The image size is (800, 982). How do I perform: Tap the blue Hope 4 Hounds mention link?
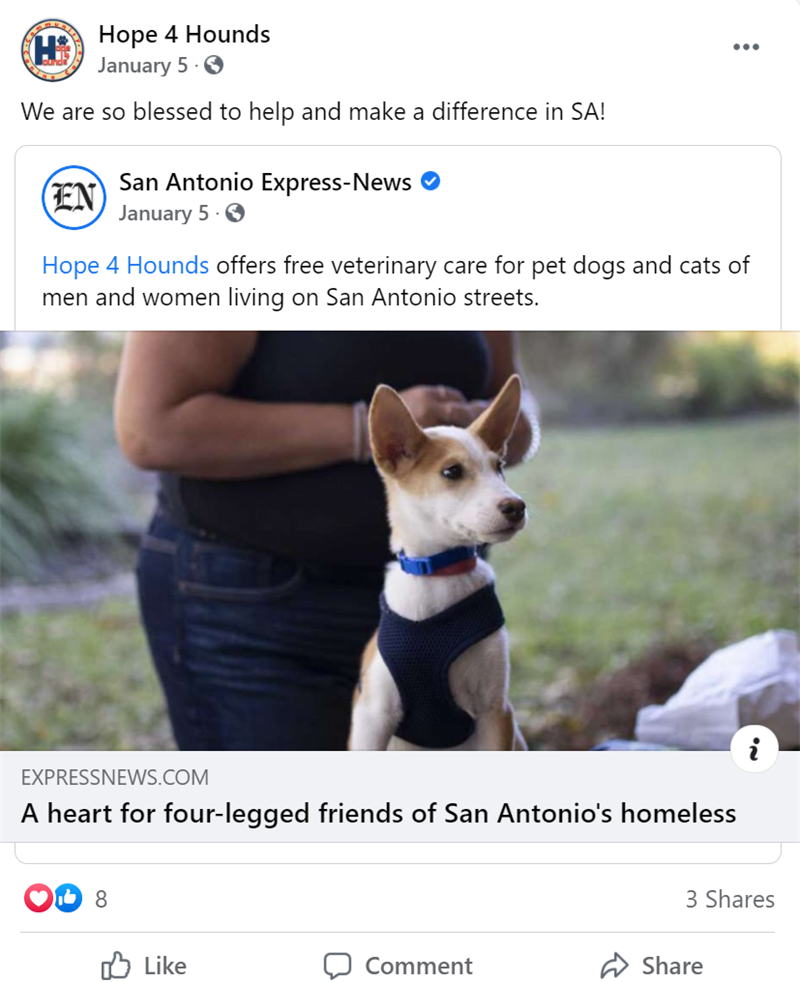pyautogui.click(x=125, y=266)
